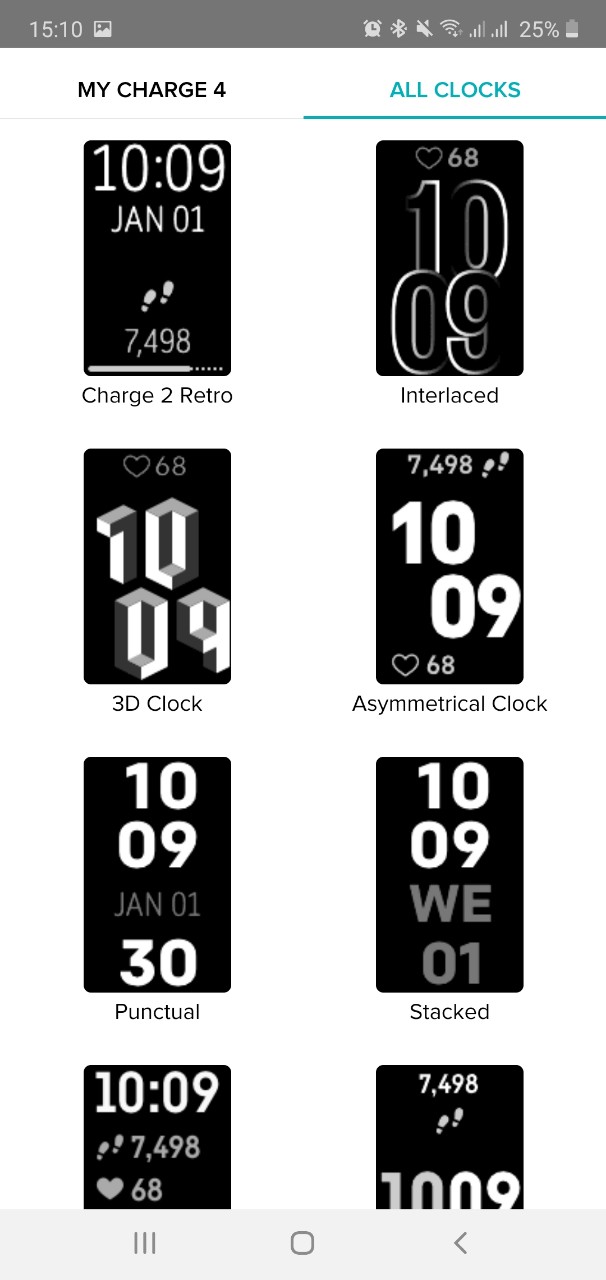The image size is (606, 1280).
Task: Select the All Clocks tab
Action: coord(455,90)
